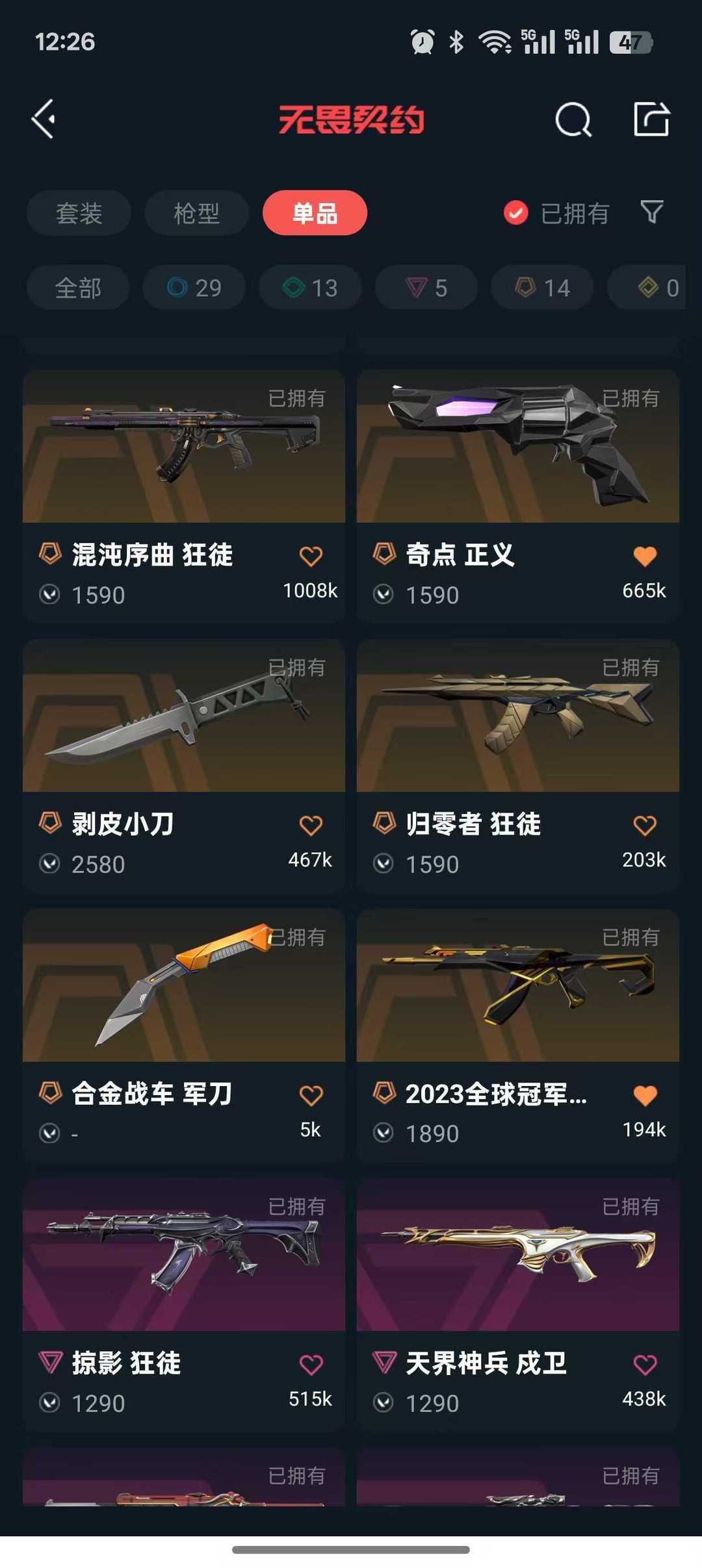Uncheck the 已拥有 filter
702x1568 pixels.
516,213
